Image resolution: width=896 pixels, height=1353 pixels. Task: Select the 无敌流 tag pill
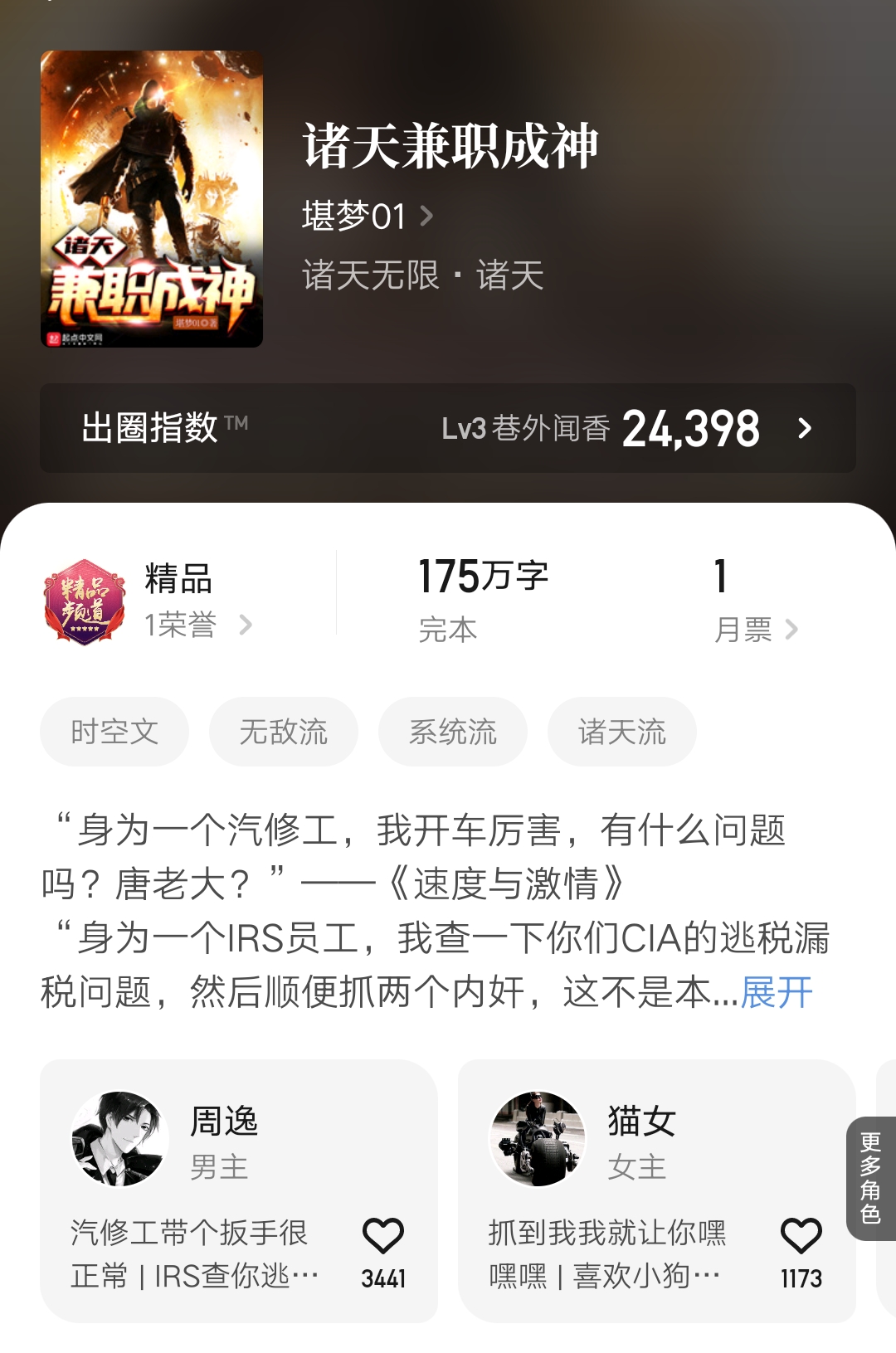point(284,731)
